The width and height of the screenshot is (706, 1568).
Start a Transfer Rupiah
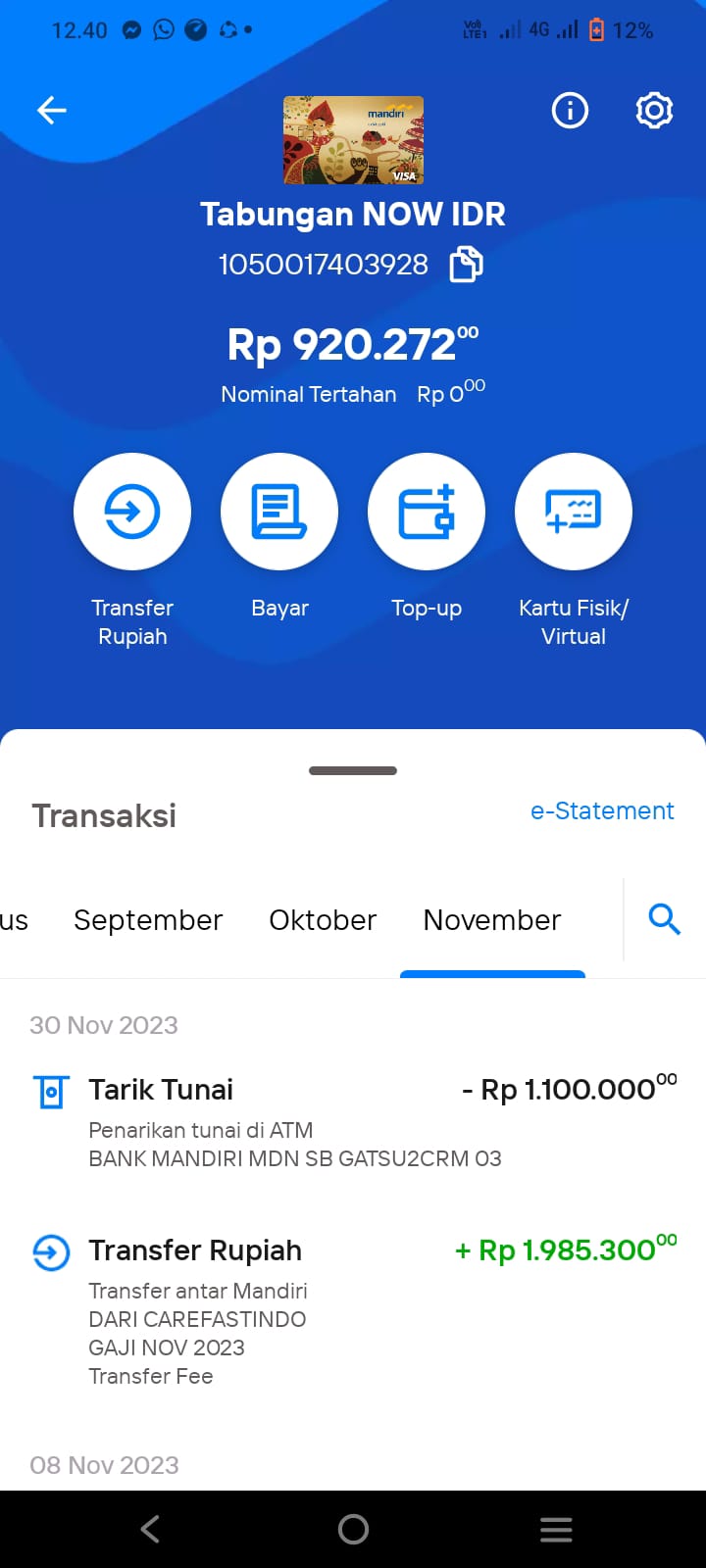132,512
